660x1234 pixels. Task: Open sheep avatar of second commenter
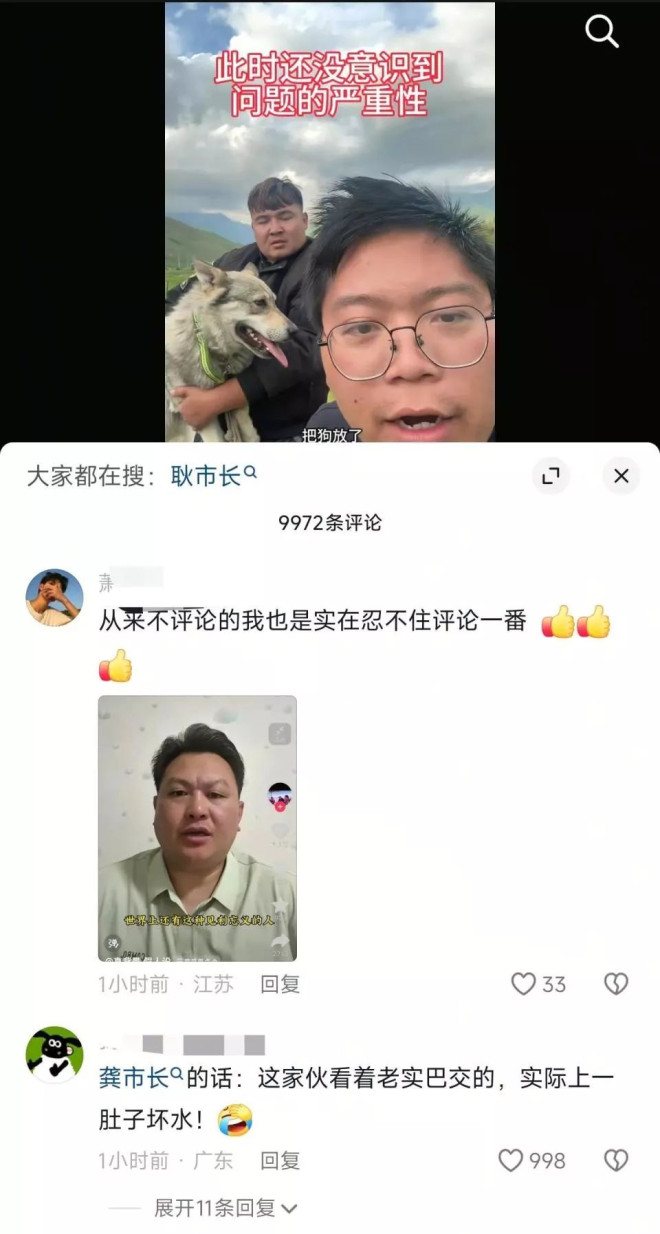click(54, 1055)
